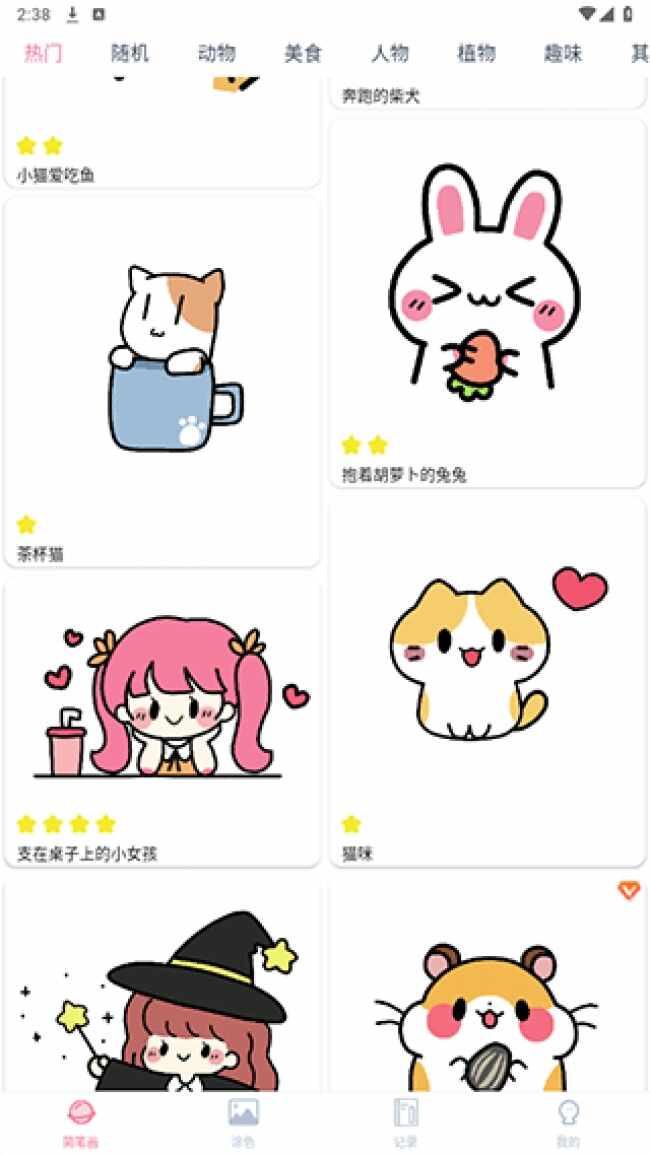650x1155 pixels.
Task: Select the 动物 category tab
Action: tap(217, 54)
